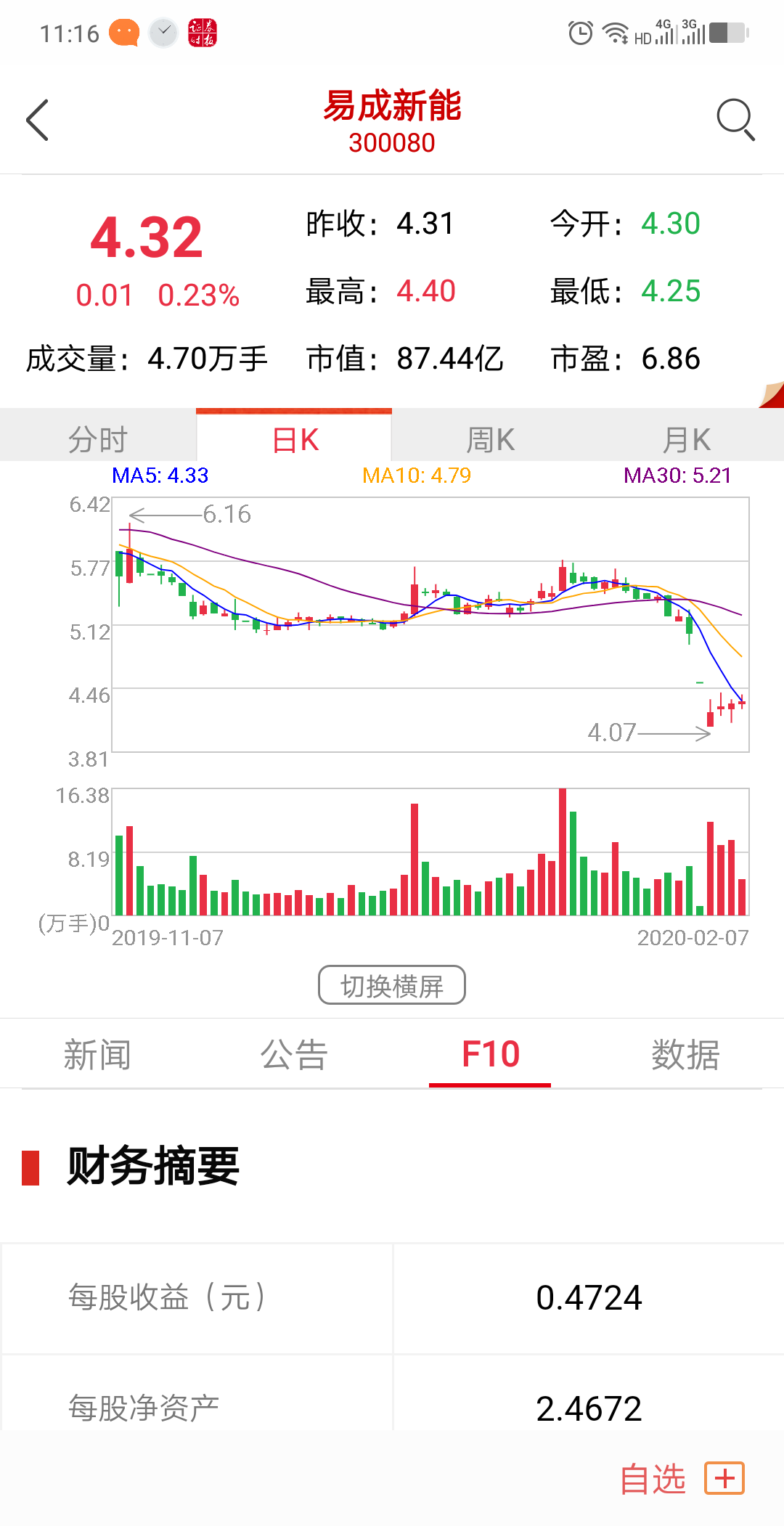The image size is (784, 1526).
Task: Tap 切换横屏 to rotate to landscape
Action: 392,985
